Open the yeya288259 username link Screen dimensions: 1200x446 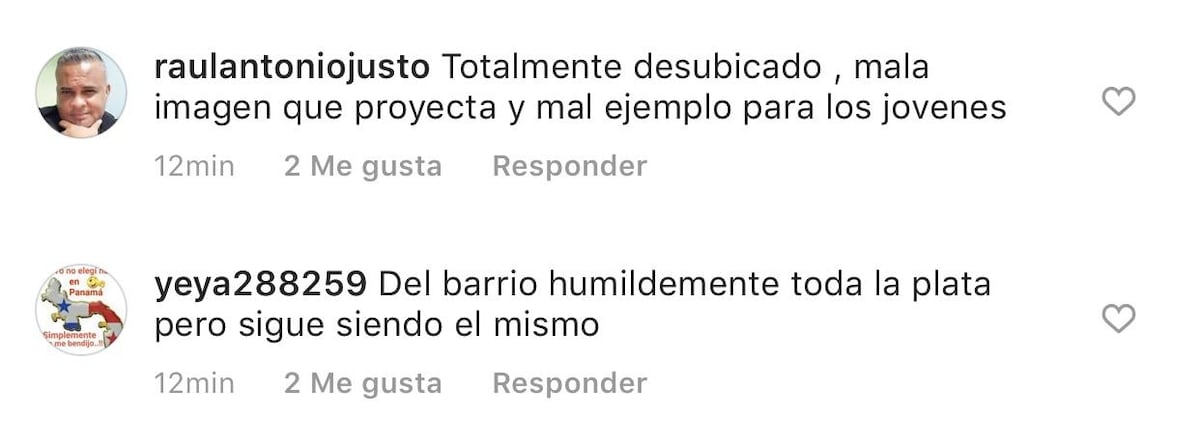coord(260,285)
